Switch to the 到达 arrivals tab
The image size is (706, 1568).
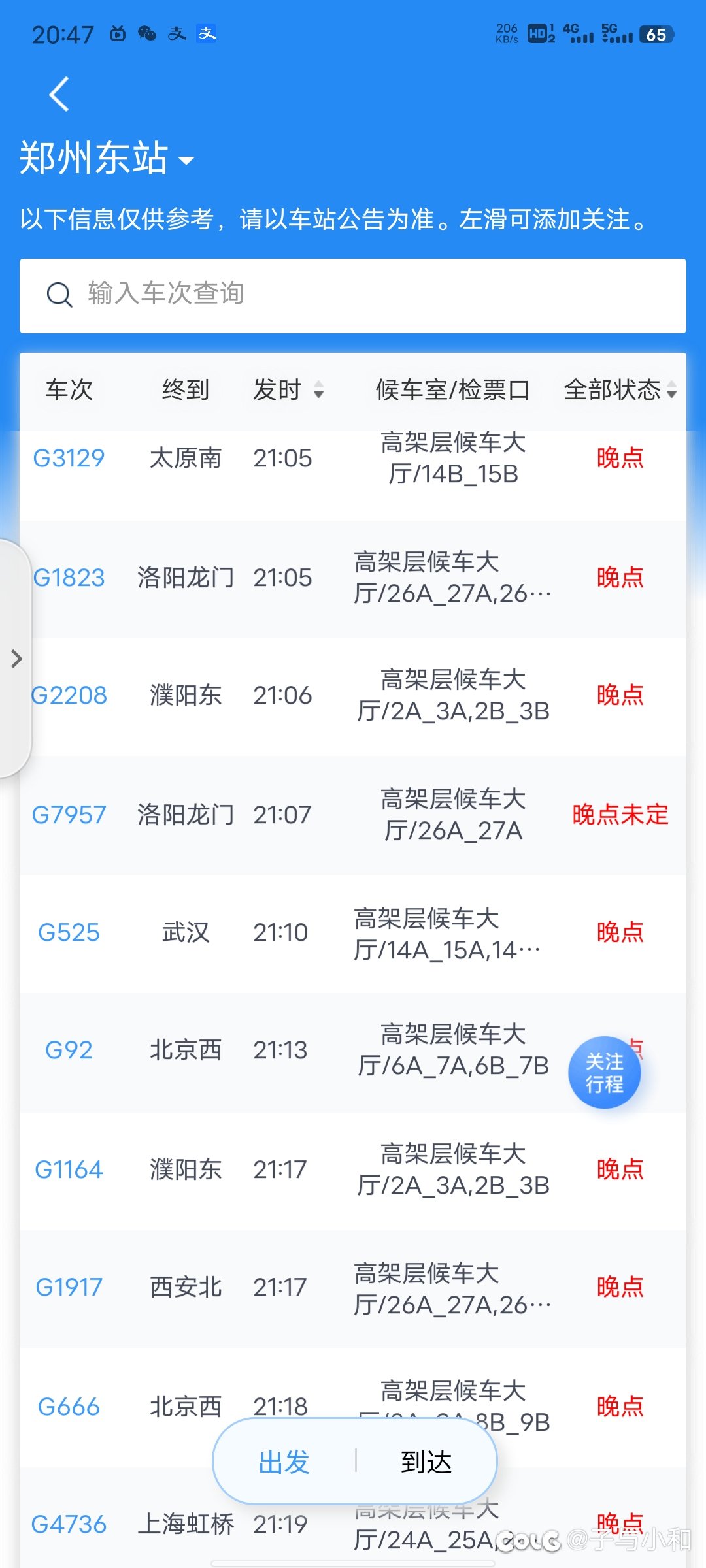[x=426, y=1462]
